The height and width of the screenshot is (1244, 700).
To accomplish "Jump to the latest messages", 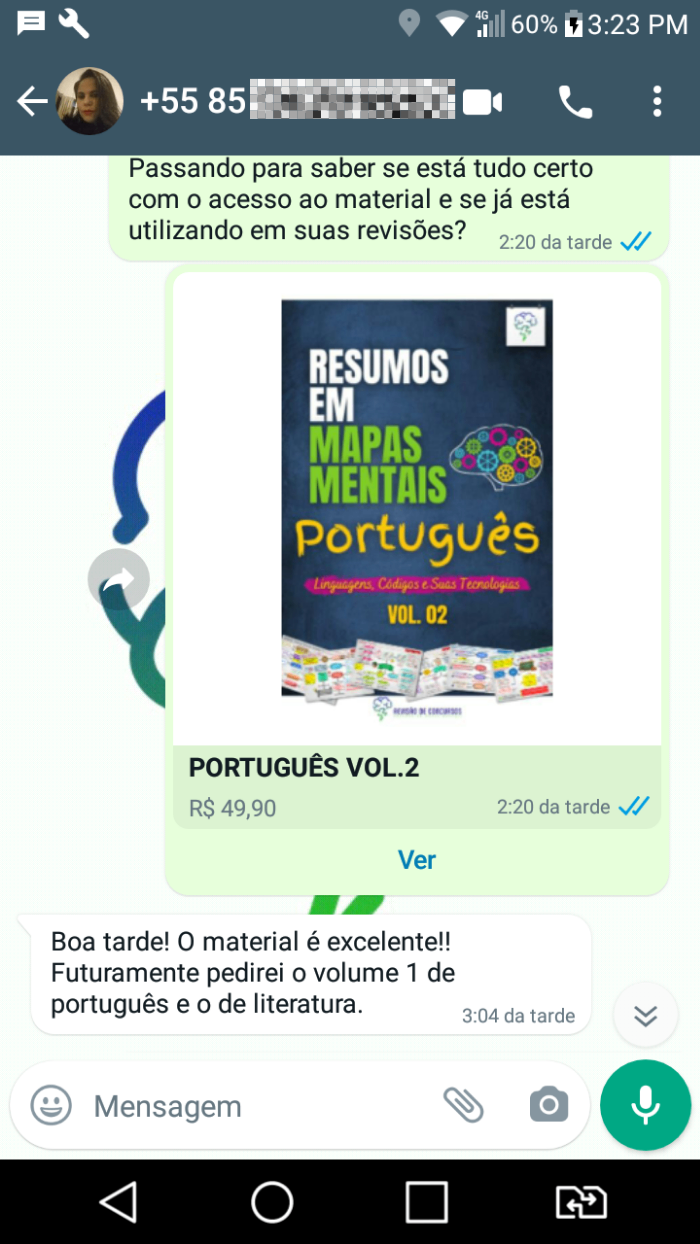I will pyautogui.click(x=645, y=1016).
